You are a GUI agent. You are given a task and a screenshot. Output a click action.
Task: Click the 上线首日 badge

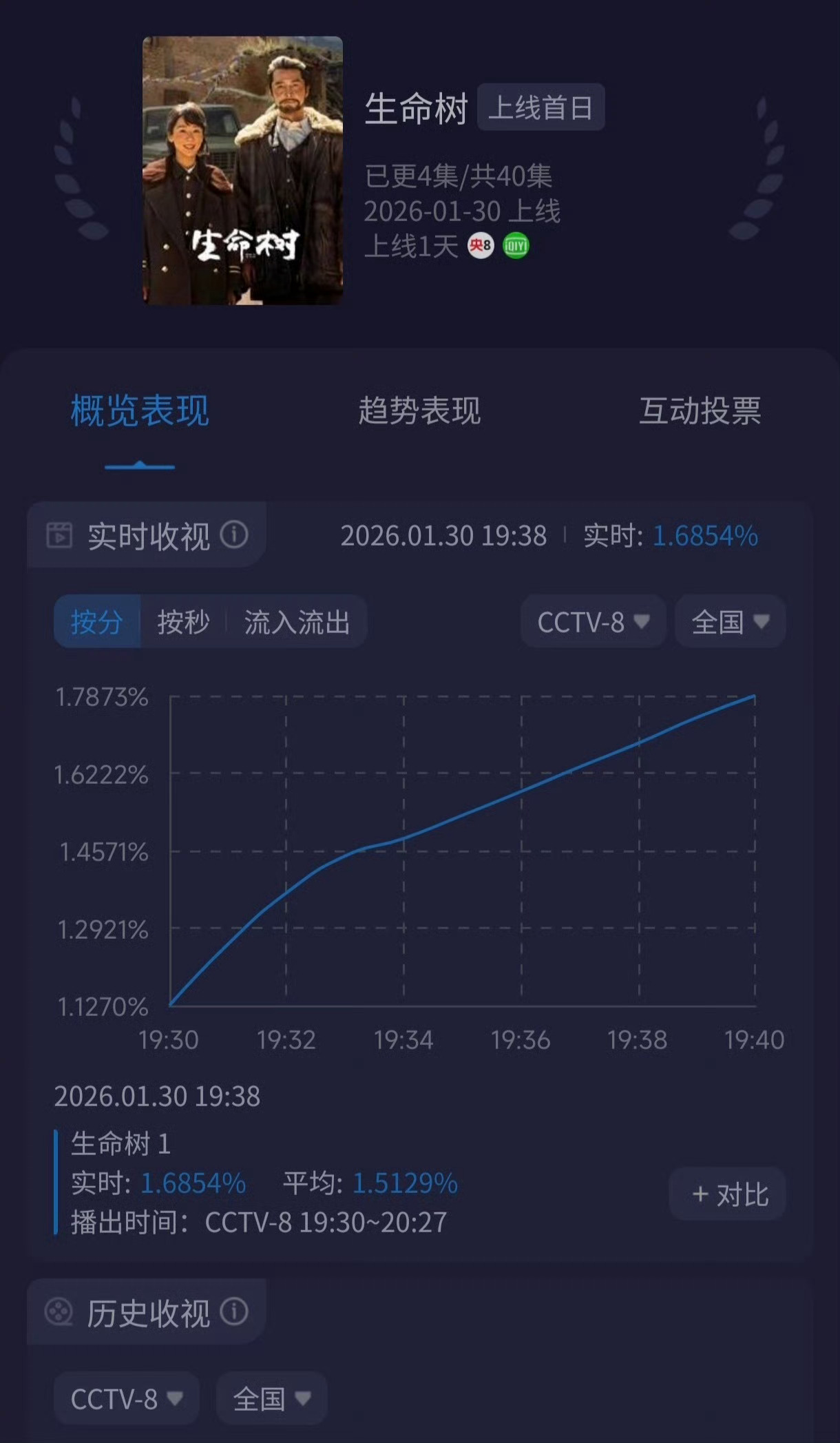click(541, 105)
